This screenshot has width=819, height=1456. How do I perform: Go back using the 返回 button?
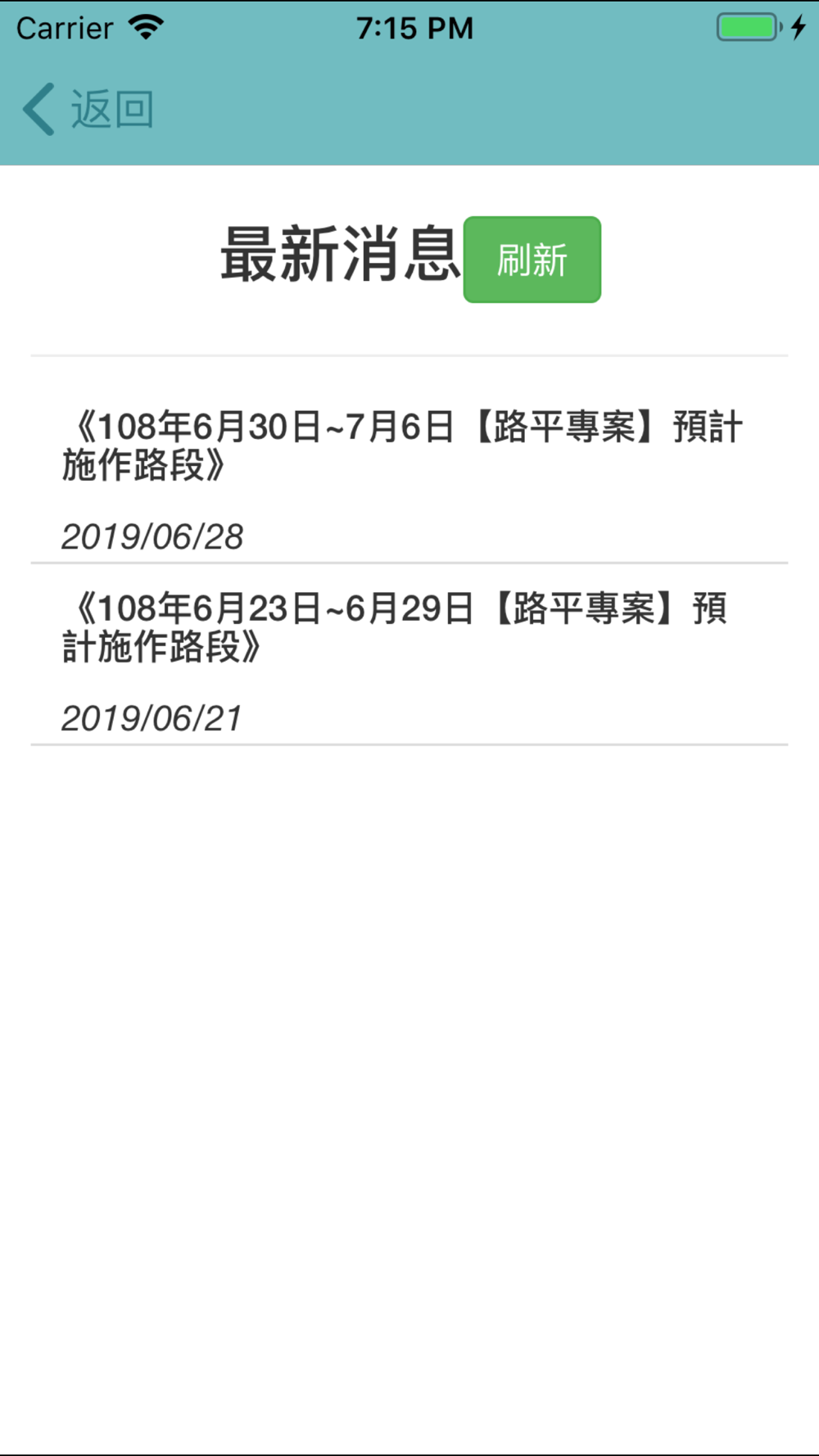click(88, 109)
